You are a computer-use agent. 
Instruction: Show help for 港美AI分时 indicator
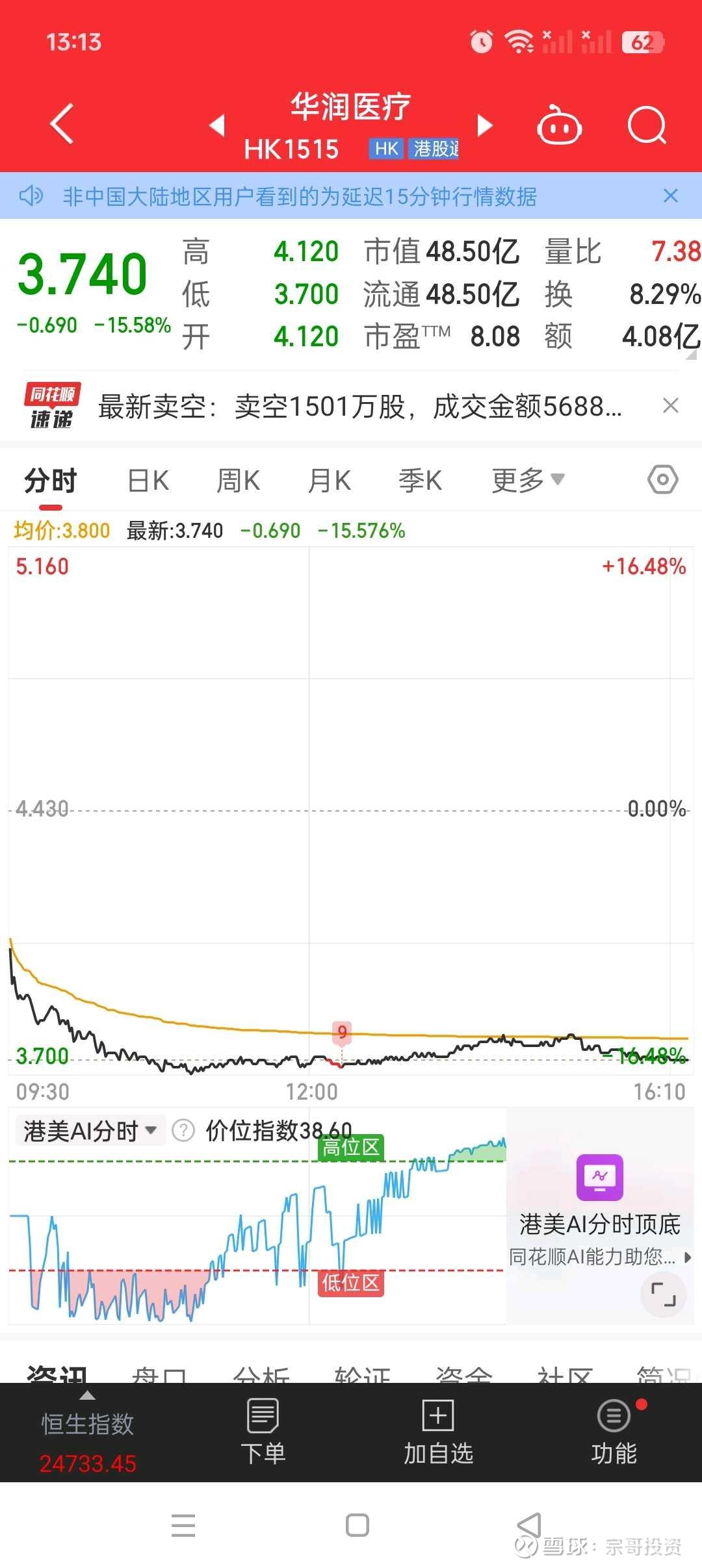(x=183, y=1131)
